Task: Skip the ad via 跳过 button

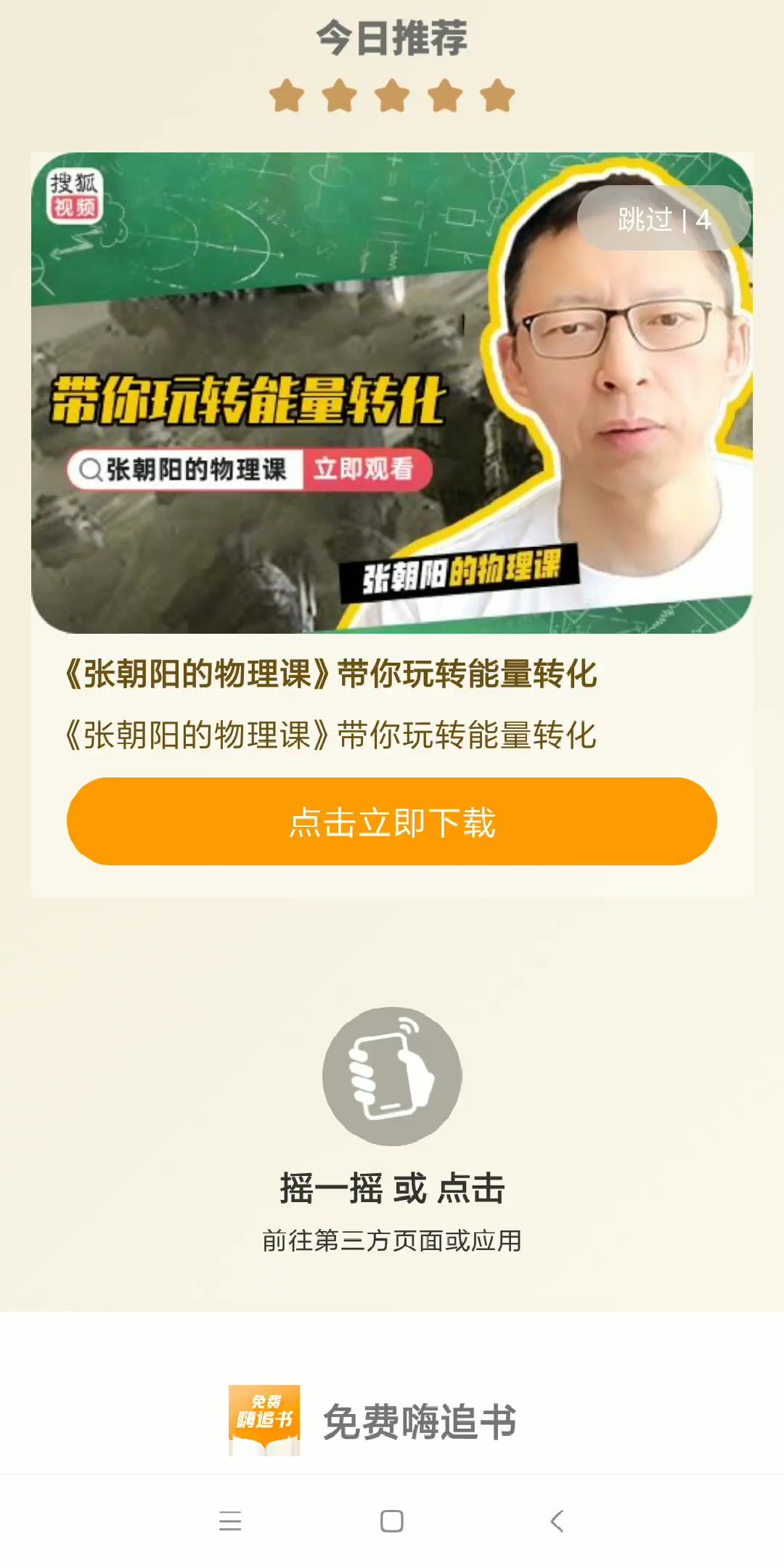Action: (663, 219)
